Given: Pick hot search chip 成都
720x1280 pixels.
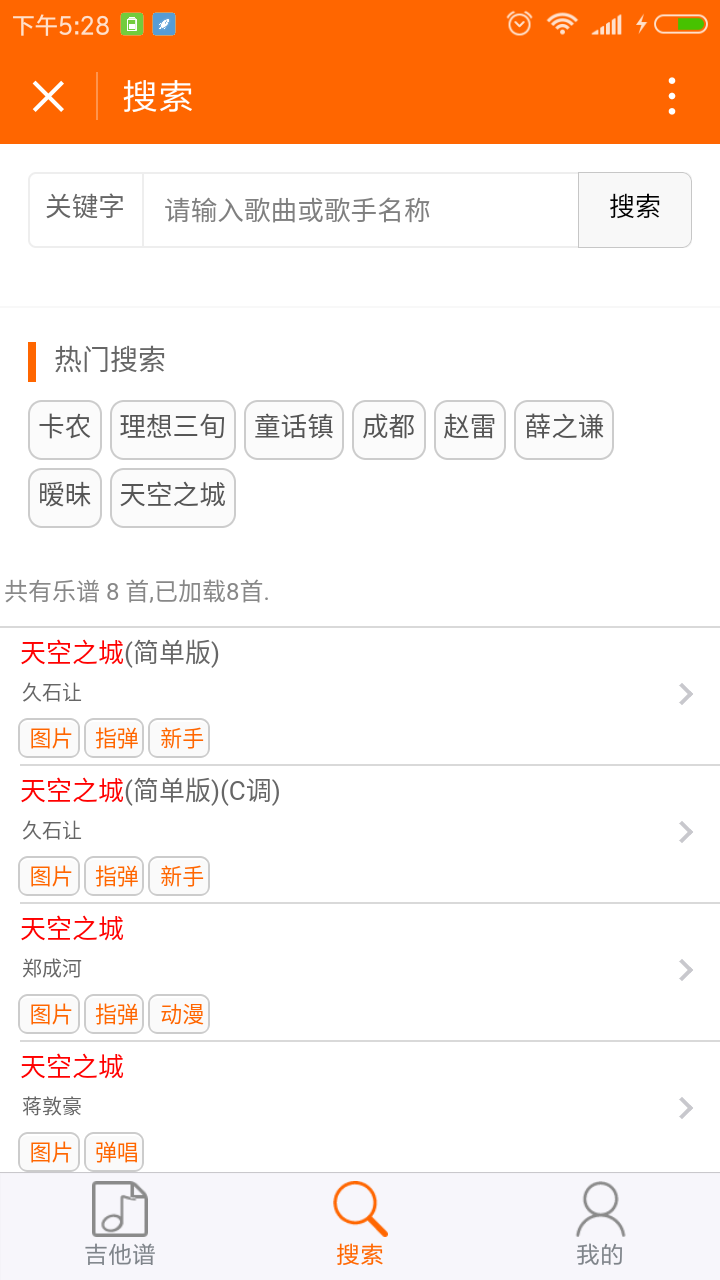Looking at the screenshot, I should pos(389,430).
